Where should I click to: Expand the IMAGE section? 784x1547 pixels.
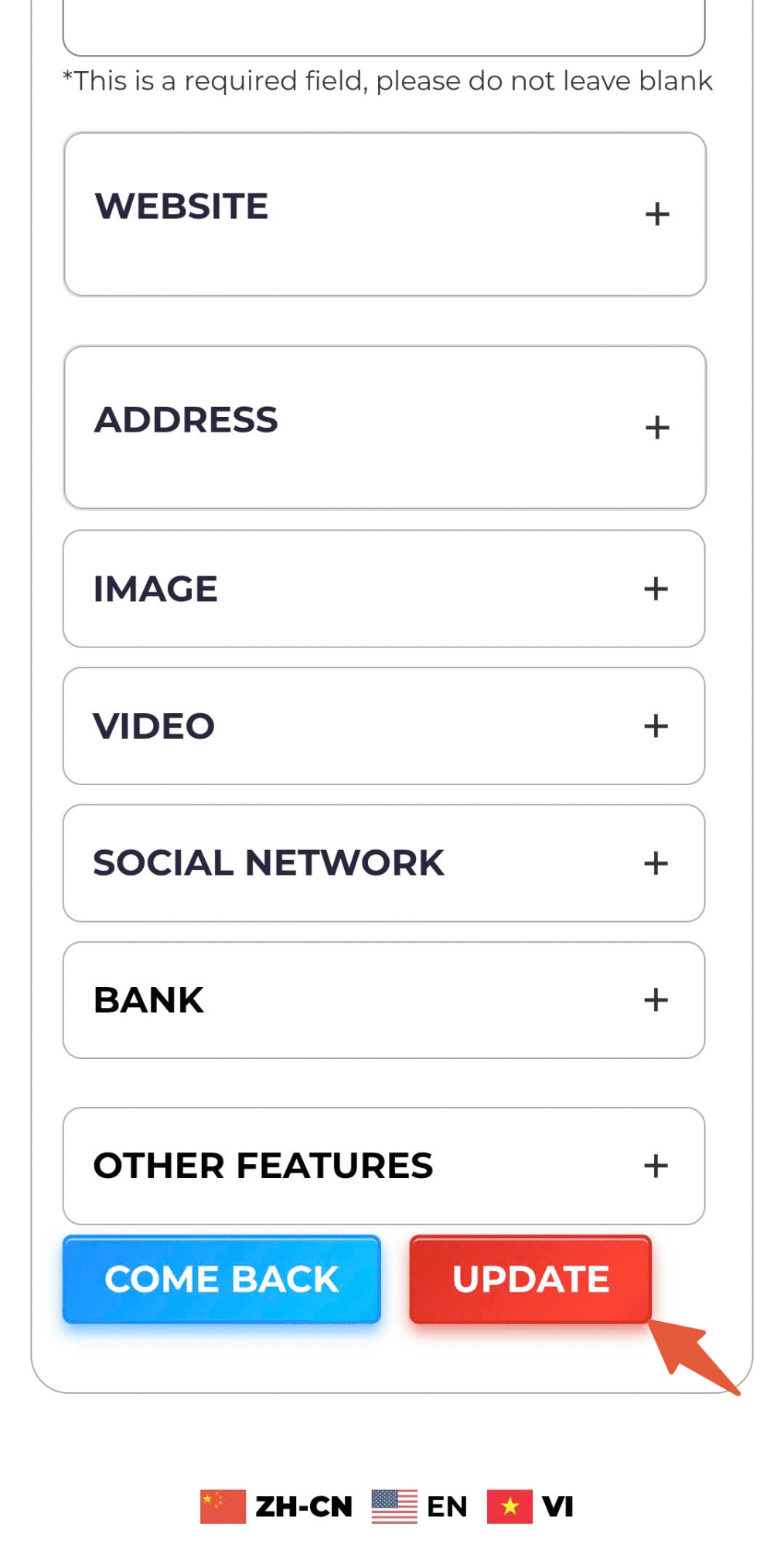[x=383, y=589]
